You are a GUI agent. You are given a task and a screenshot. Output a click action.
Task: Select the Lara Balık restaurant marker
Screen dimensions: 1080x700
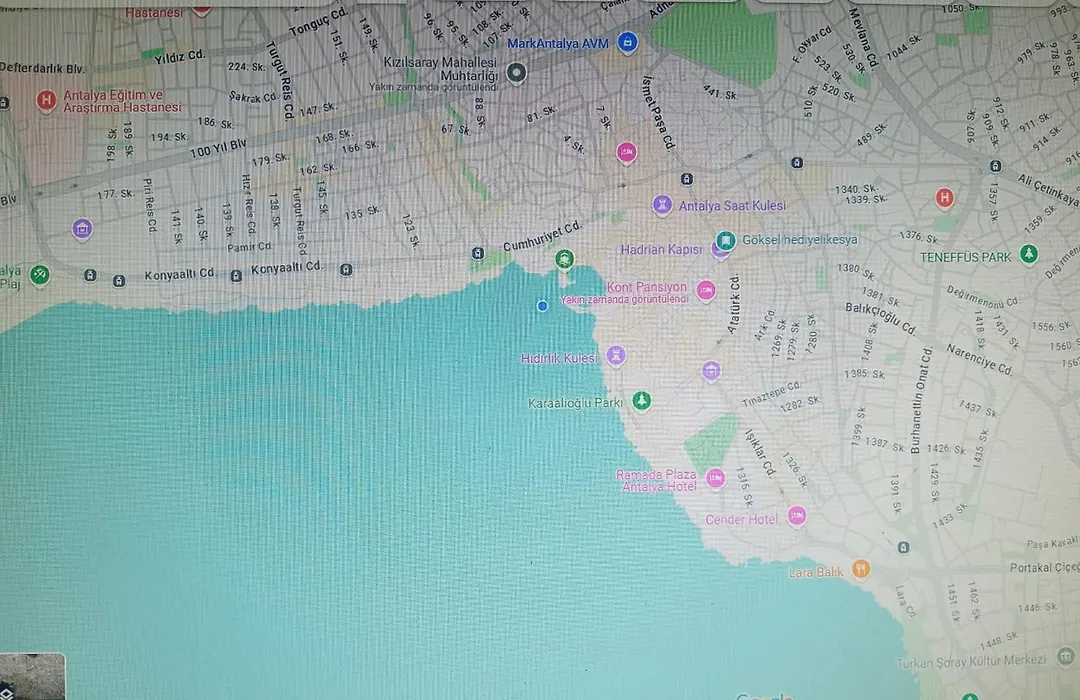[861, 570]
